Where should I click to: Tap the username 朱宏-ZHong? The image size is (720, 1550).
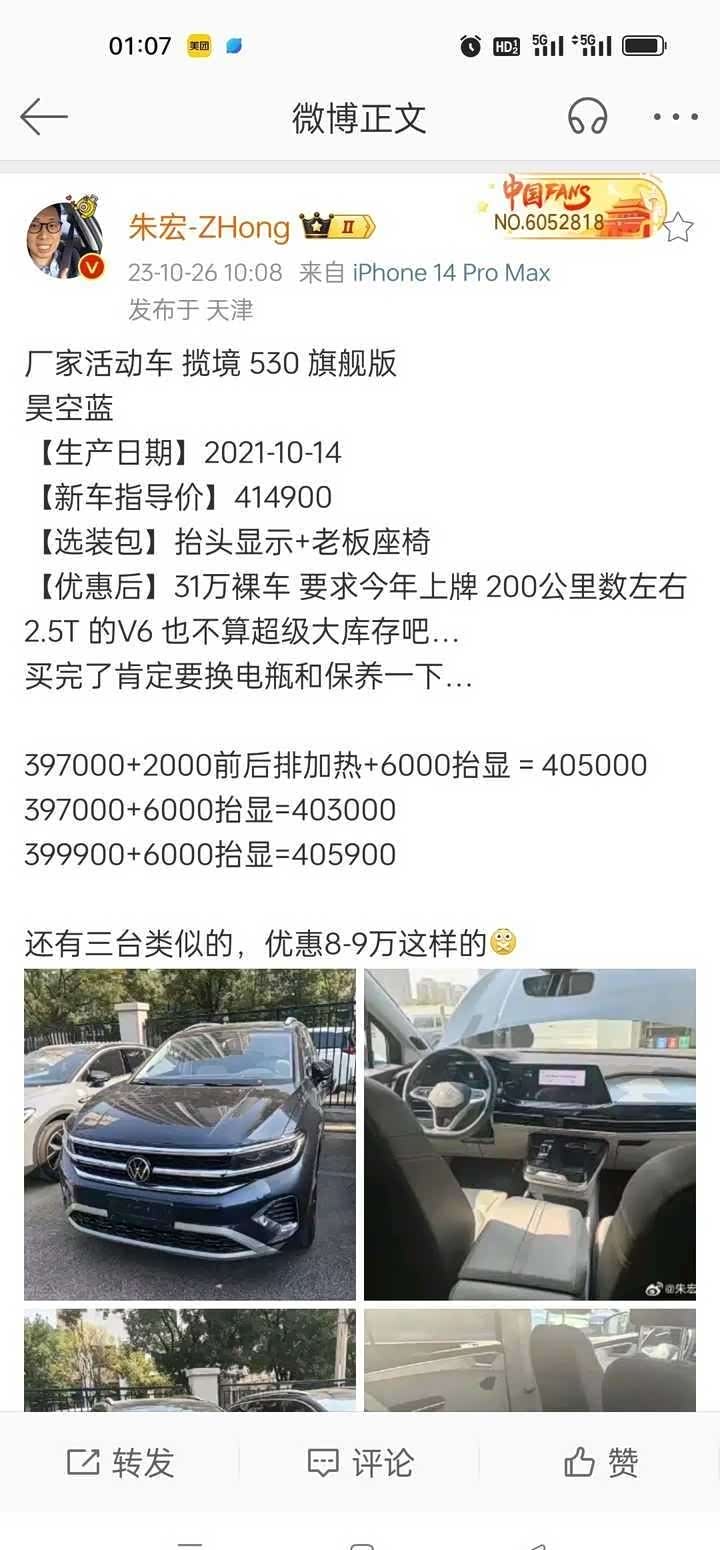click(208, 228)
